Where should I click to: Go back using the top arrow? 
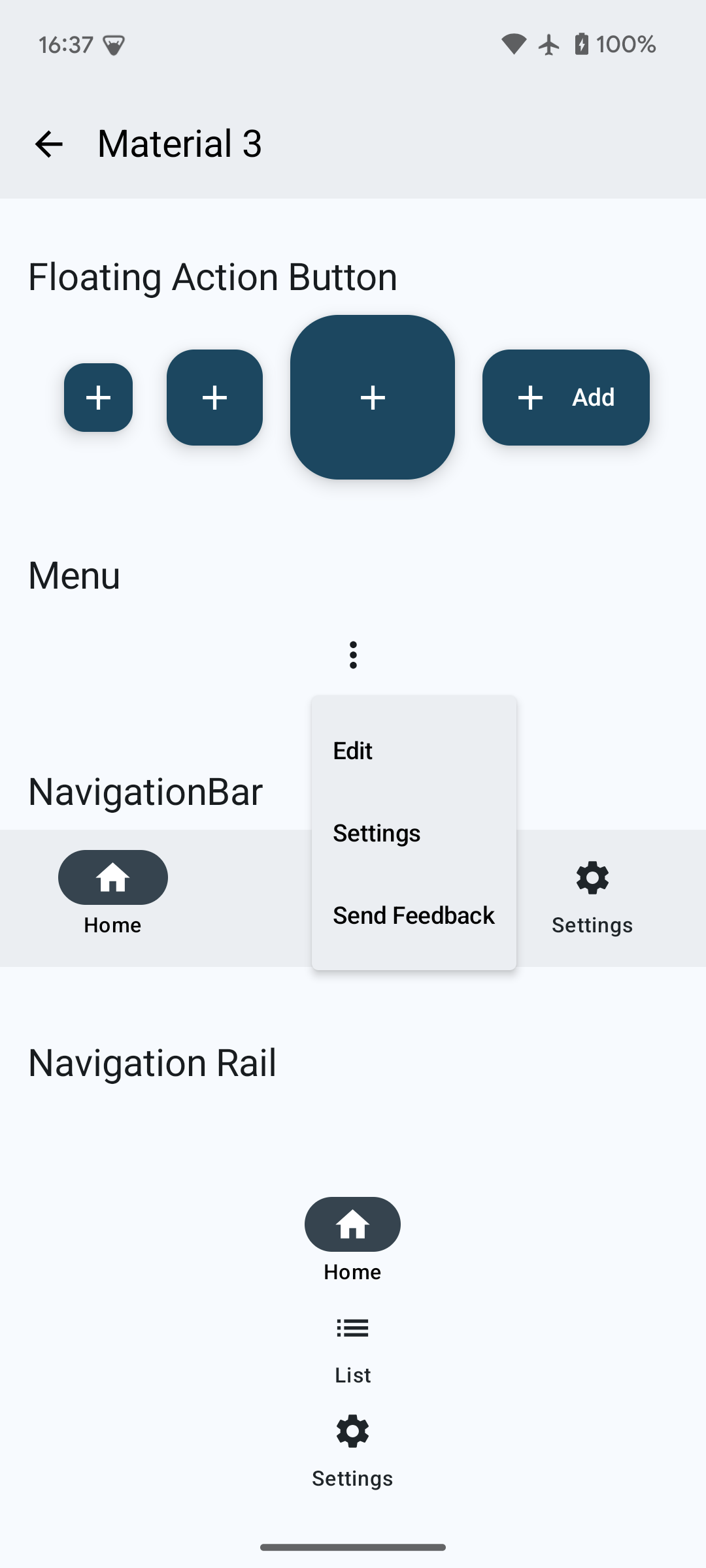click(x=49, y=144)
